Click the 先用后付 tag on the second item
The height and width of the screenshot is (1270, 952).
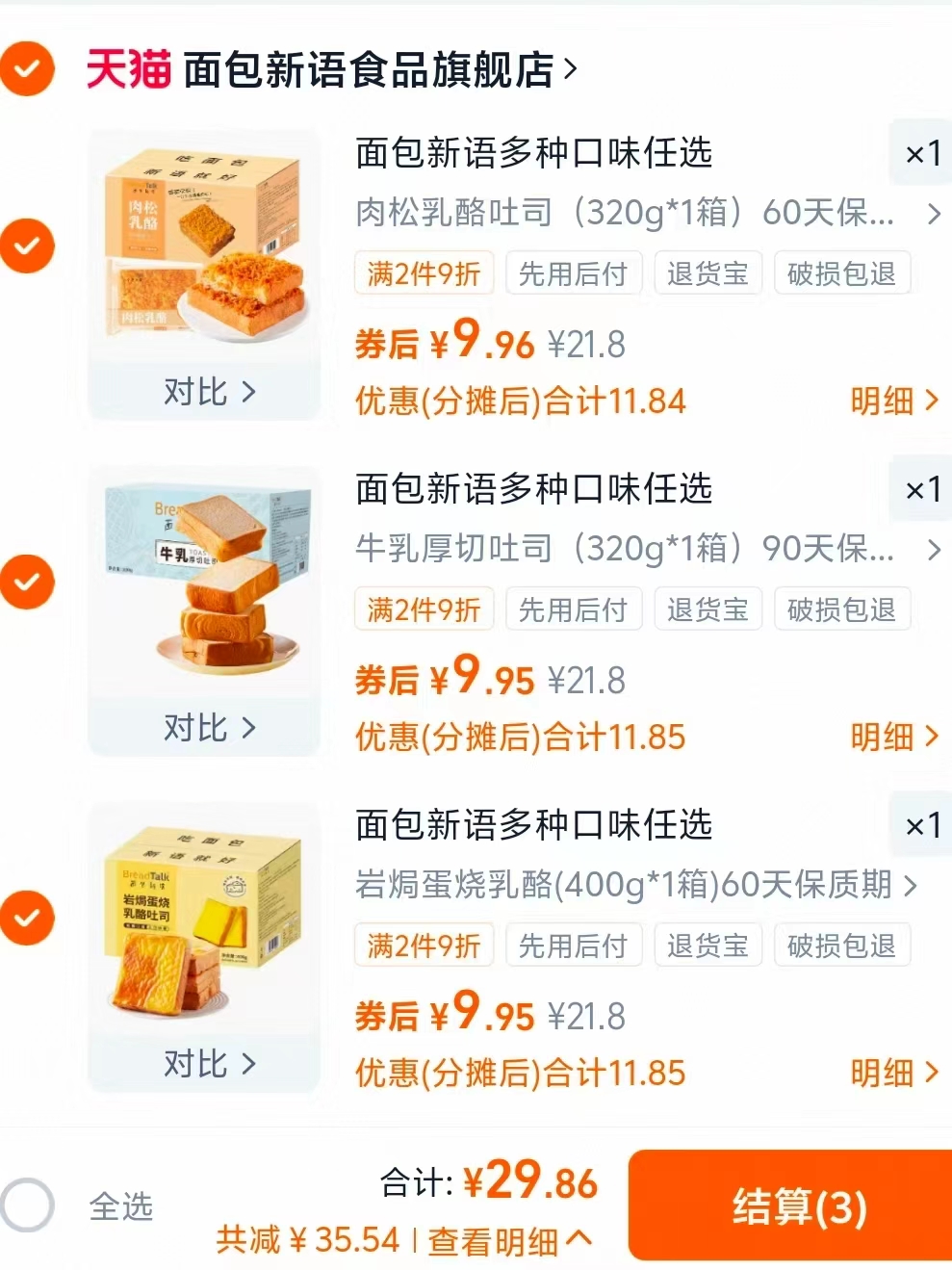574,609
